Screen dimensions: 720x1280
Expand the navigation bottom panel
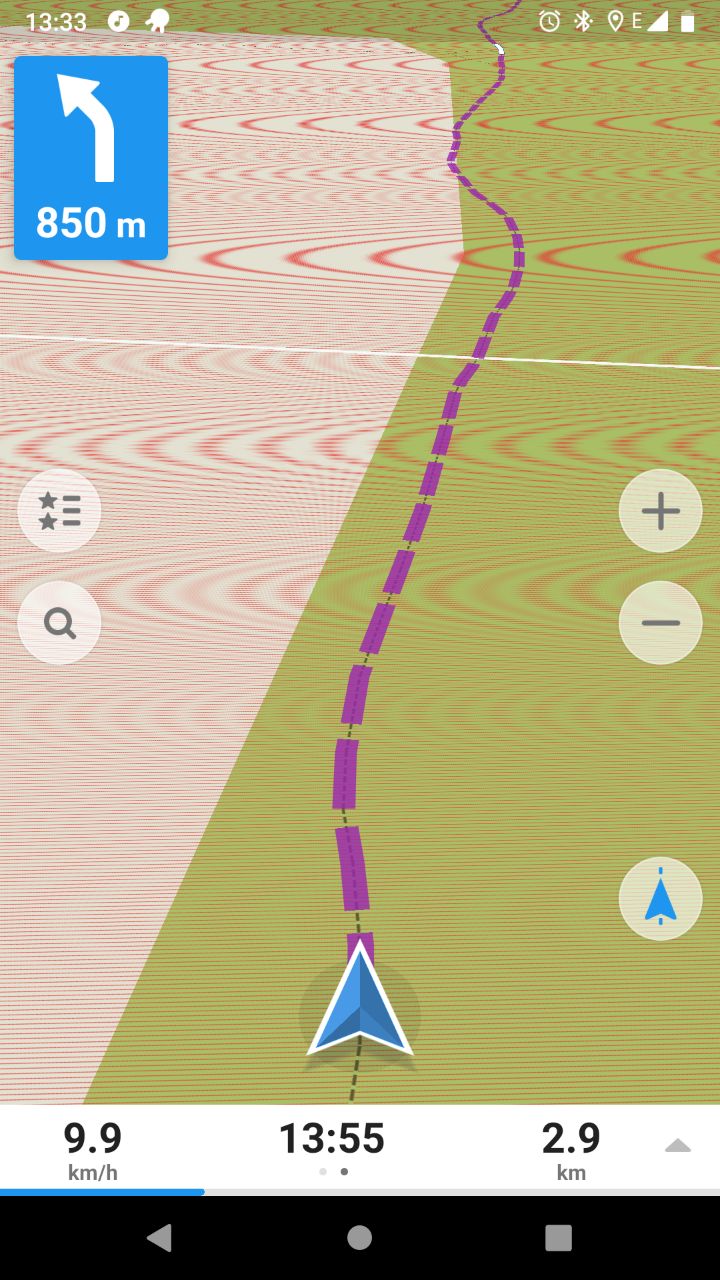tap(678, 1146)
